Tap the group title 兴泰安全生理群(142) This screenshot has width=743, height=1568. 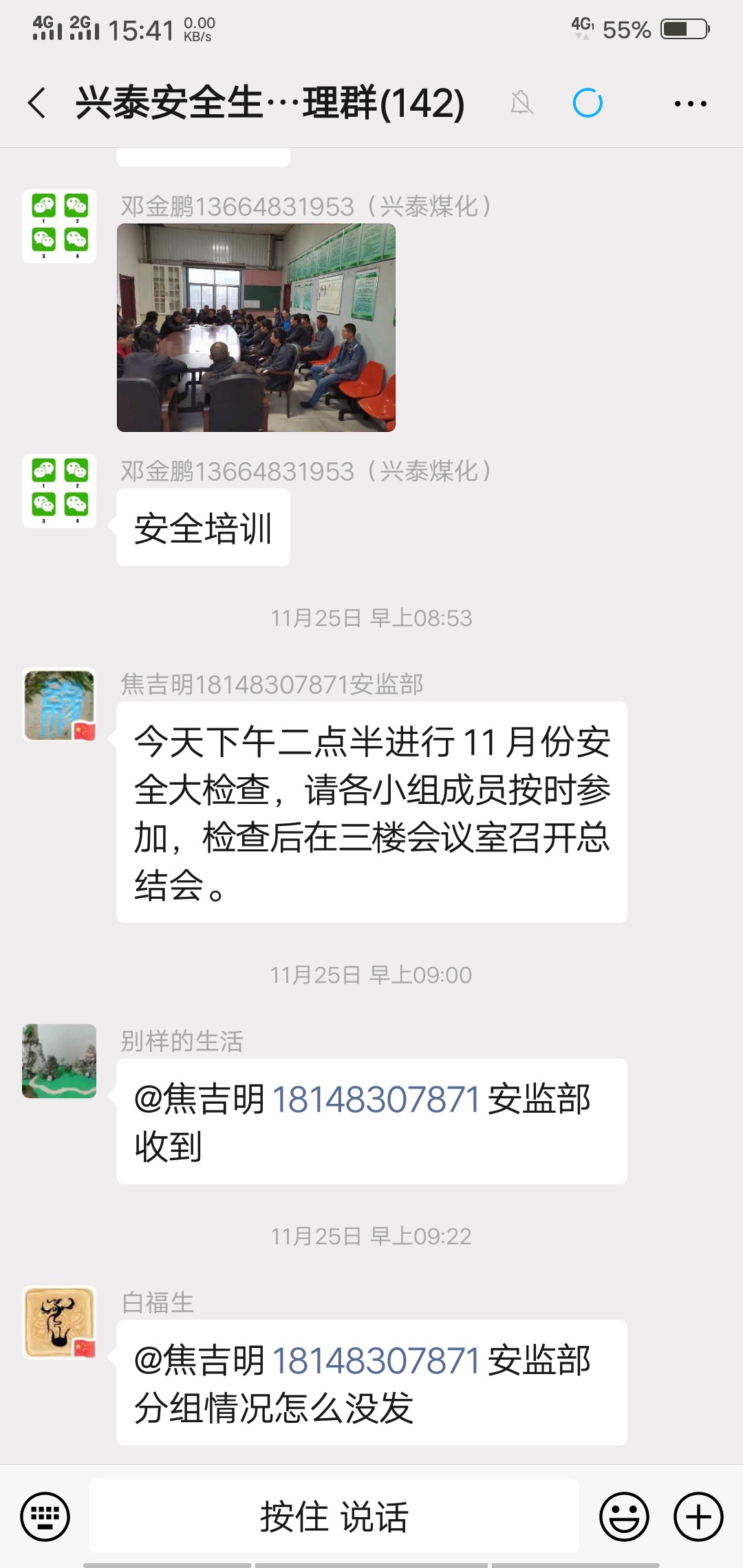click(268, 102)
